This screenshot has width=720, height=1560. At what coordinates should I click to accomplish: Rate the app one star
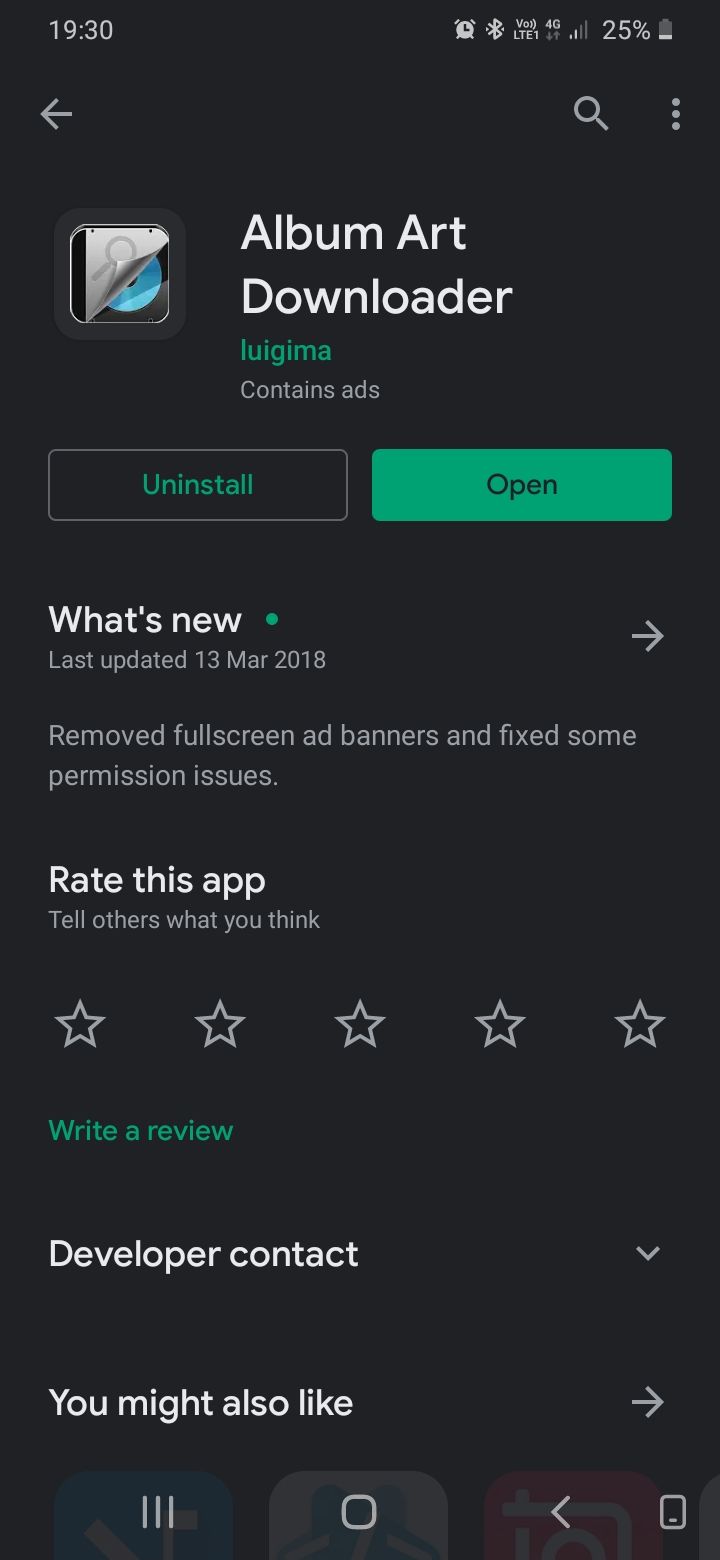pyautogui.click(x=80, y=1026)
